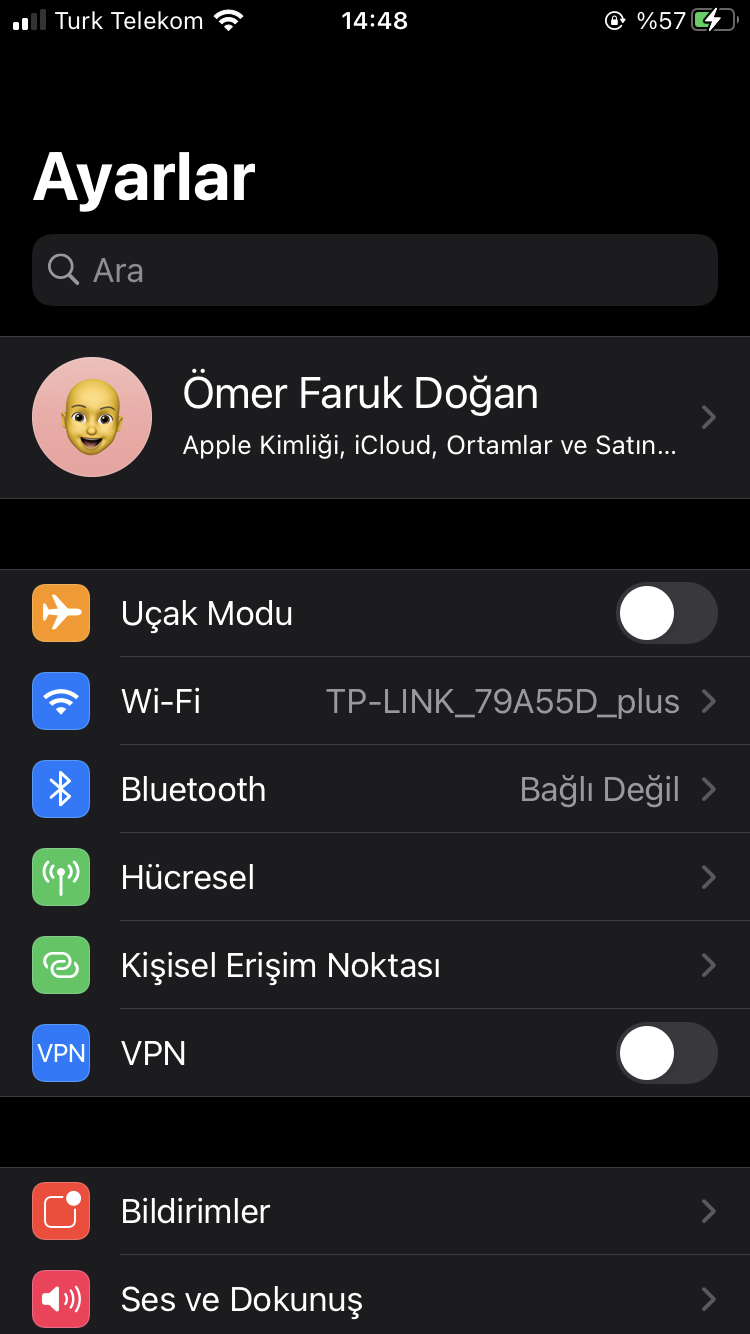Enable Uçak Modu toggle
This screenshot has height=1334, width=750.
667,613
